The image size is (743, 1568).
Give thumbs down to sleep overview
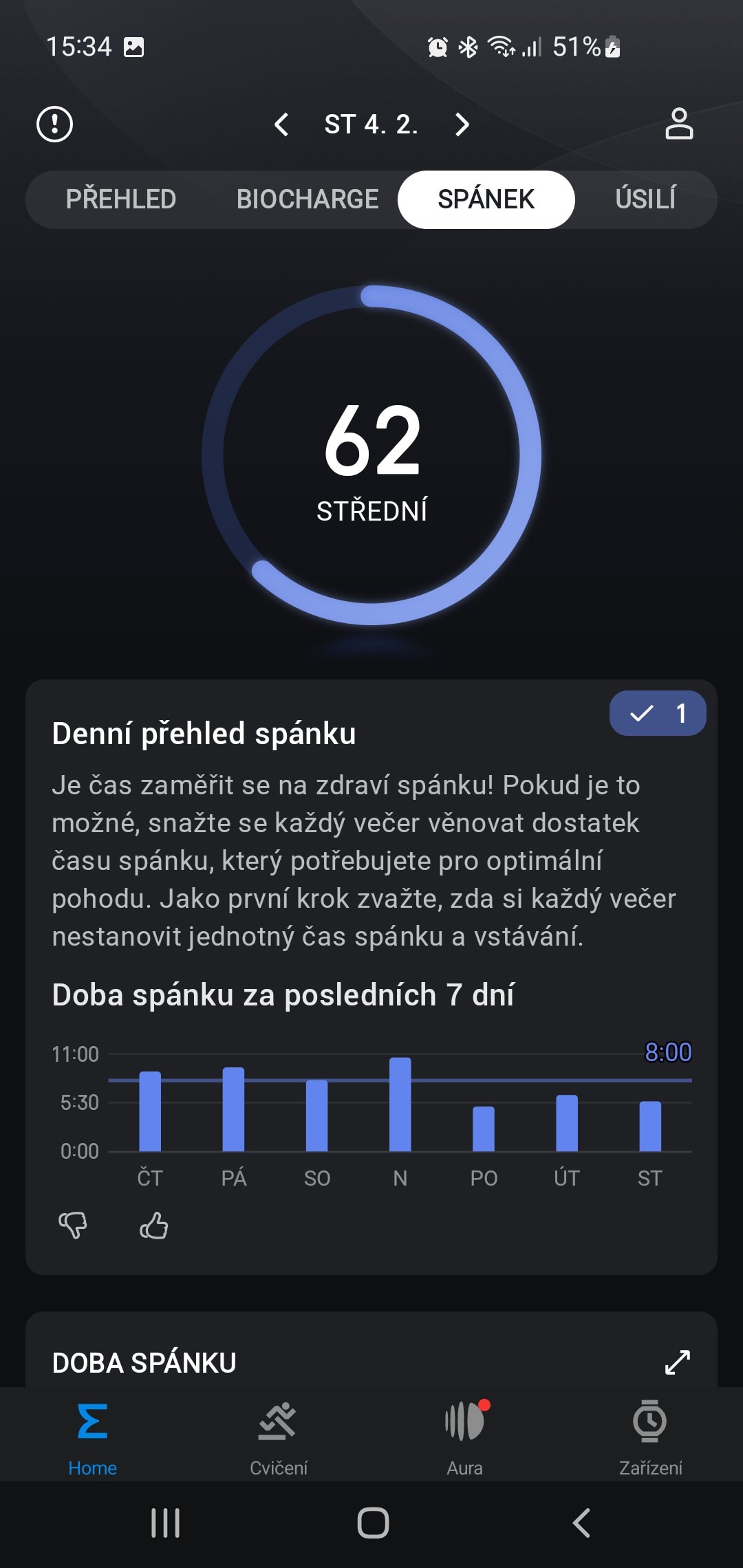pyautogui.click(x=73, y=1225)
